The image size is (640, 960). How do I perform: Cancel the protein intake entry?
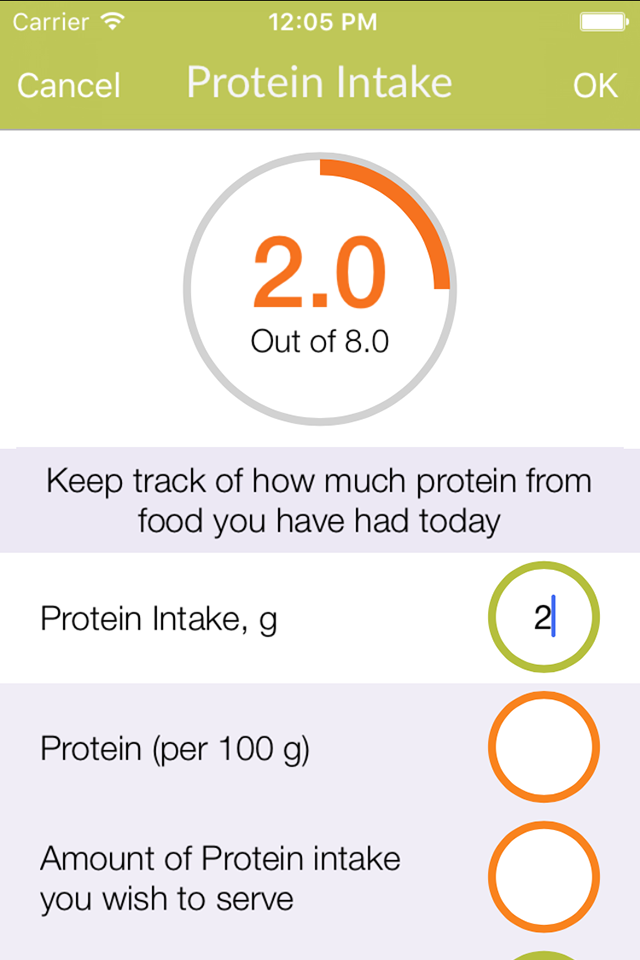[69, 85]
